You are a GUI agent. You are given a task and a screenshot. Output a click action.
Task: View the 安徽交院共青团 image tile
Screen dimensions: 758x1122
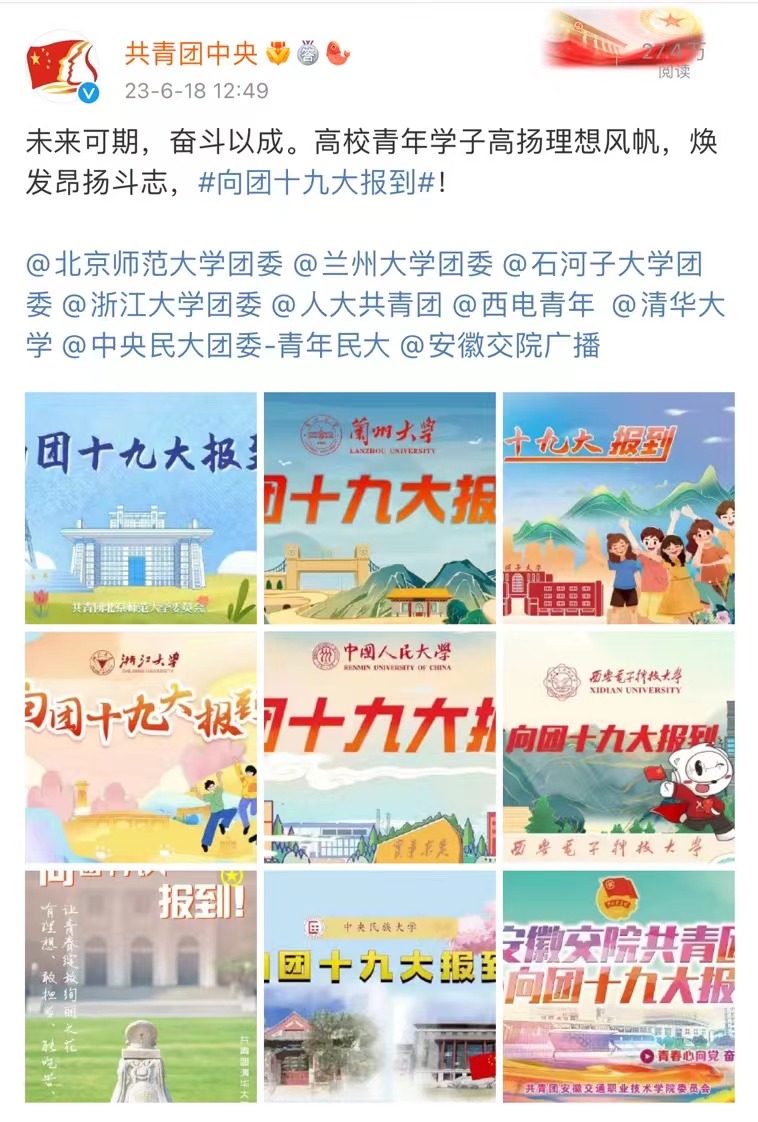pyautogui.click(x=618, y=986)
